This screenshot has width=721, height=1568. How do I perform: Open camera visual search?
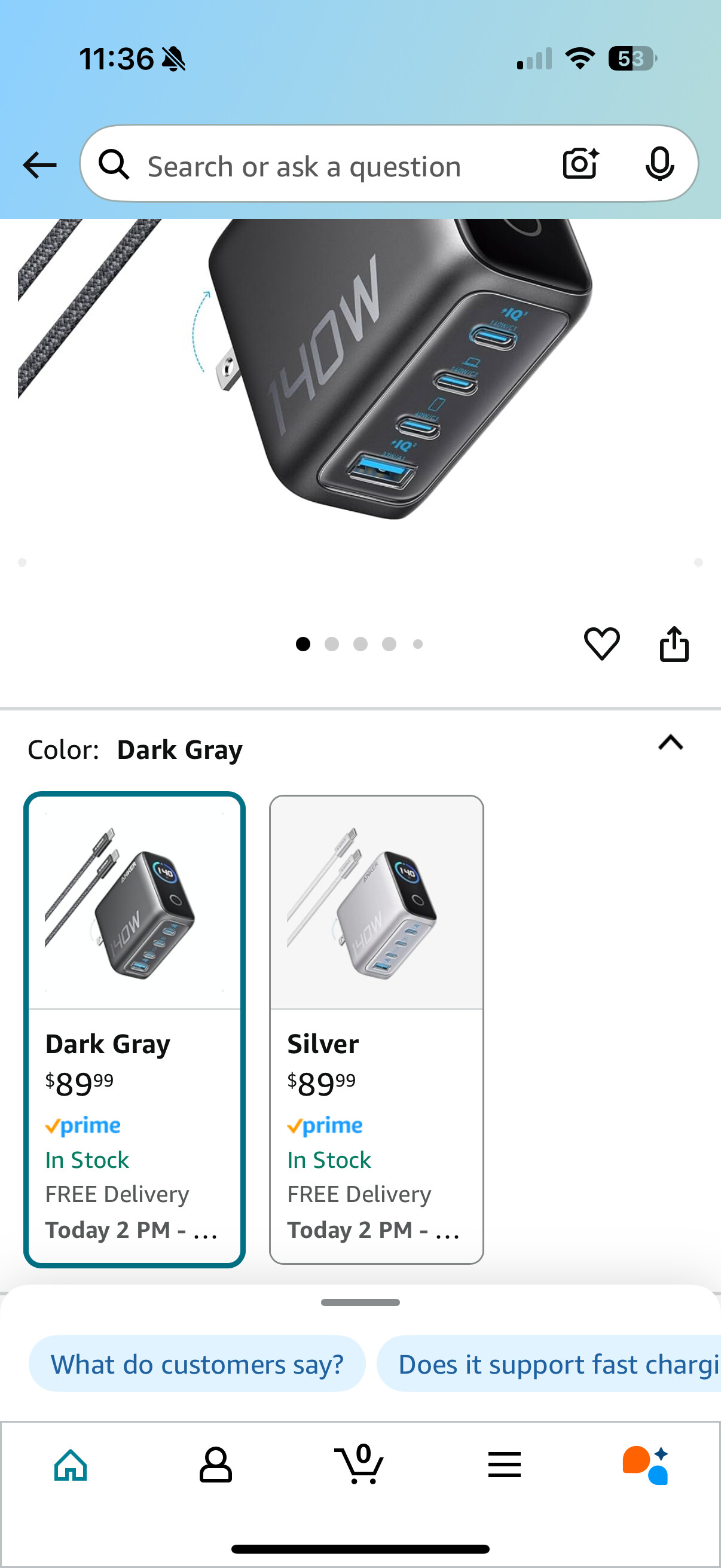[x=580, y=163]
